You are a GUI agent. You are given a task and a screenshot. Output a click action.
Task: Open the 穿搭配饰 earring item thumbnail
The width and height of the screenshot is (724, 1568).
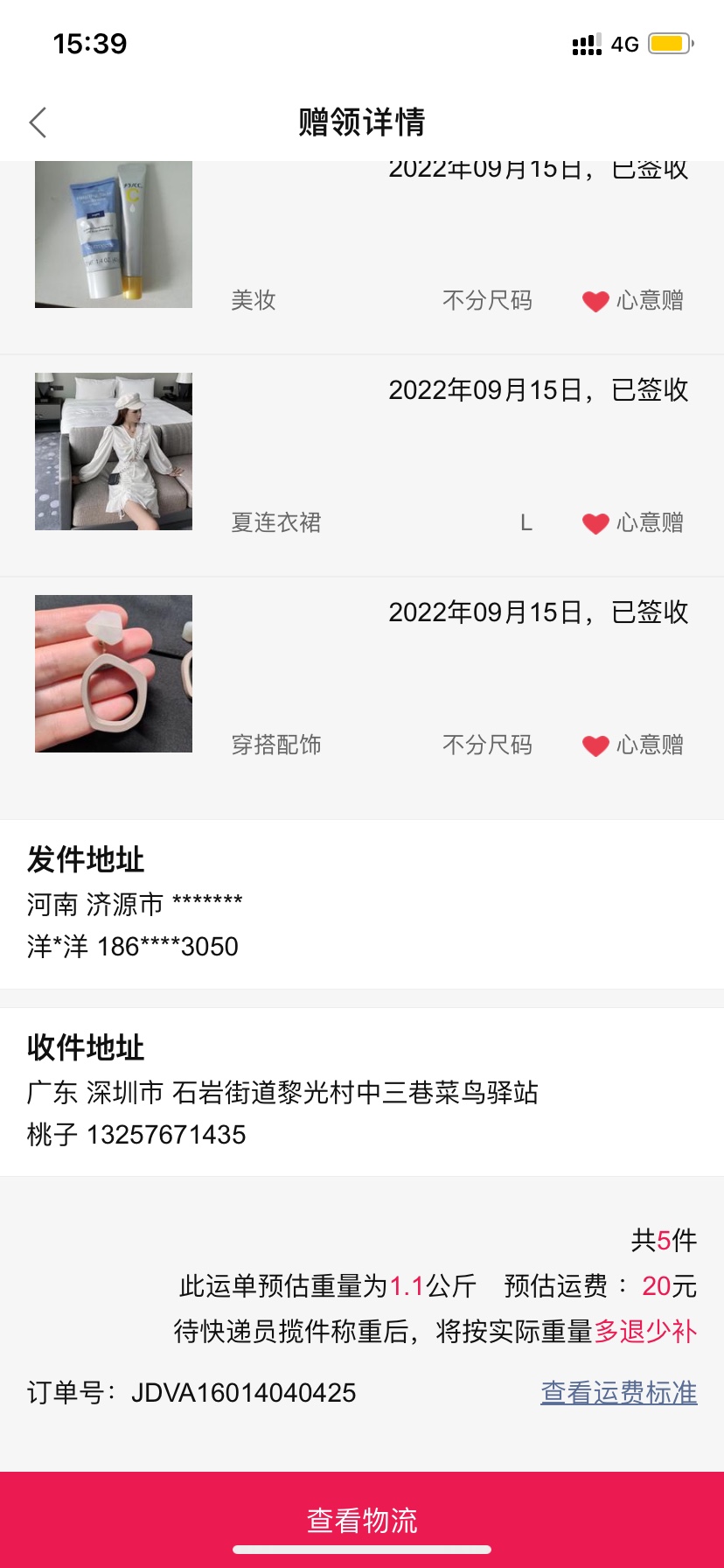tap(114, 674)
